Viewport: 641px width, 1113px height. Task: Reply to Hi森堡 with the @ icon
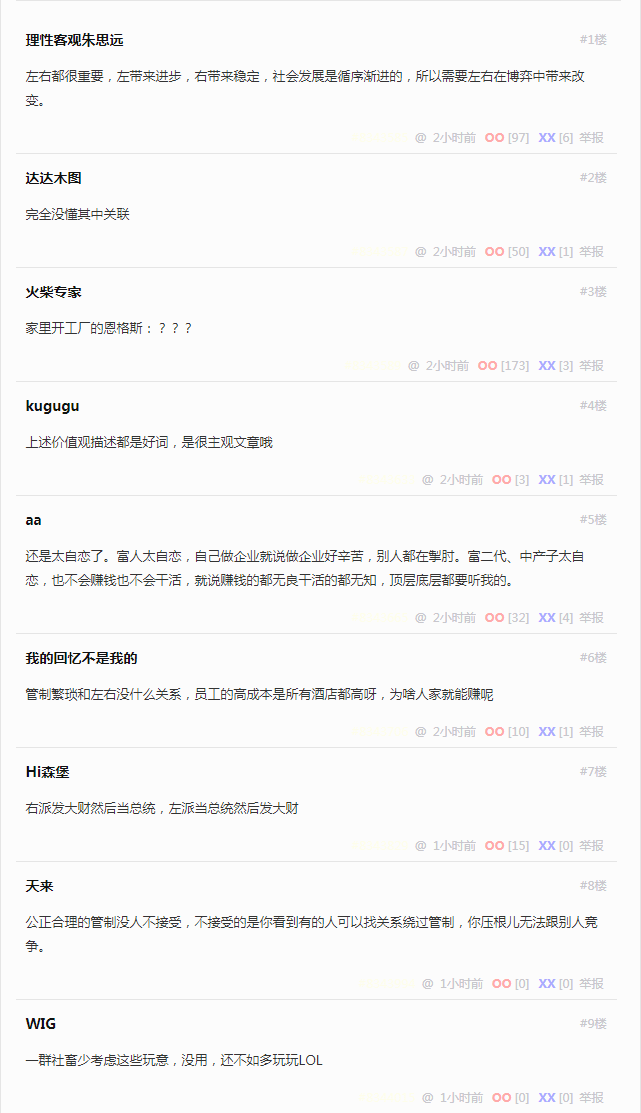click(x=420, y=846)
